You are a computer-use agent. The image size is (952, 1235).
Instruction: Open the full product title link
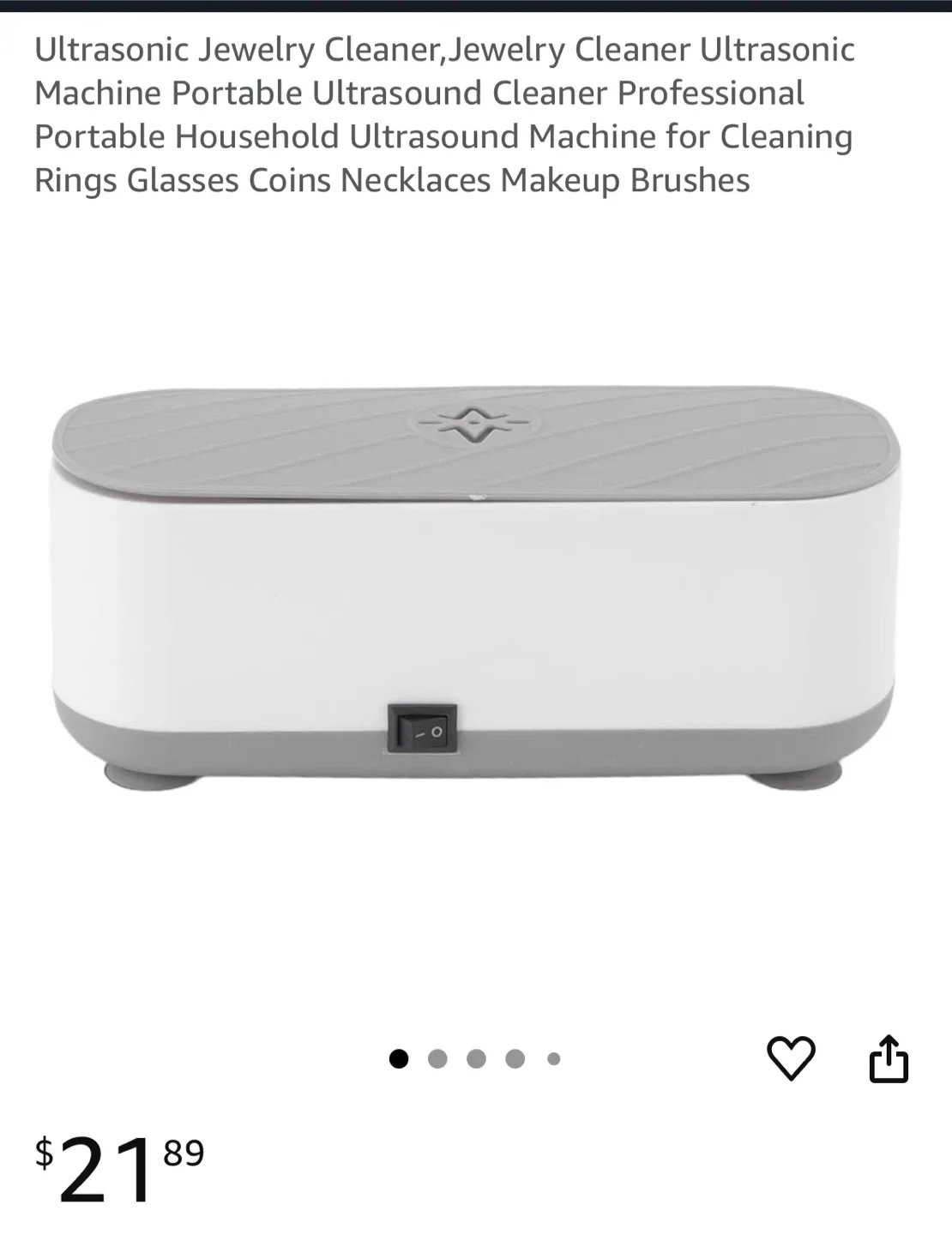pyautogui.click(x=444, y=113)
